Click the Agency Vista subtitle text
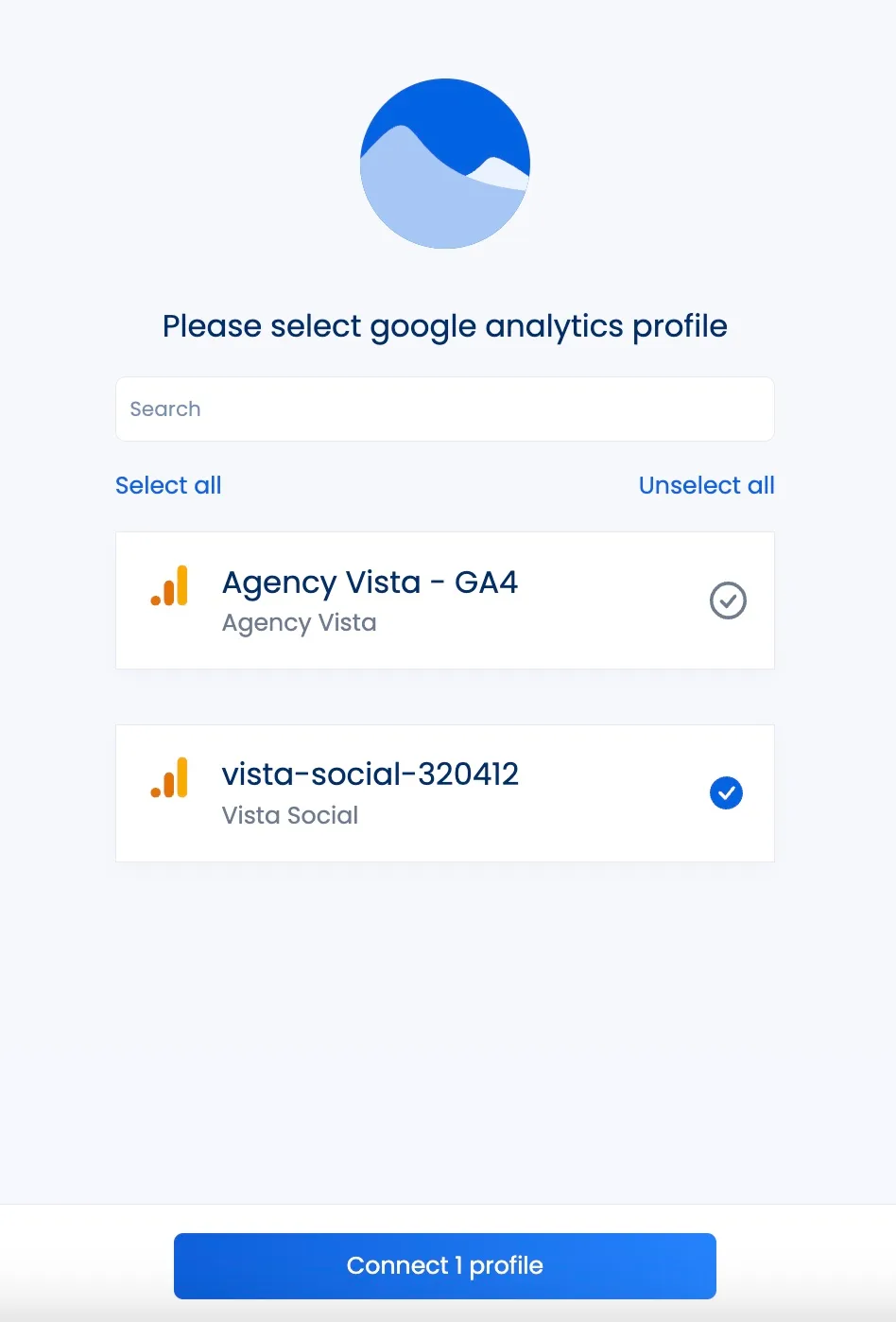Viewport: 896px width, 1322px height. click(299, 622)
